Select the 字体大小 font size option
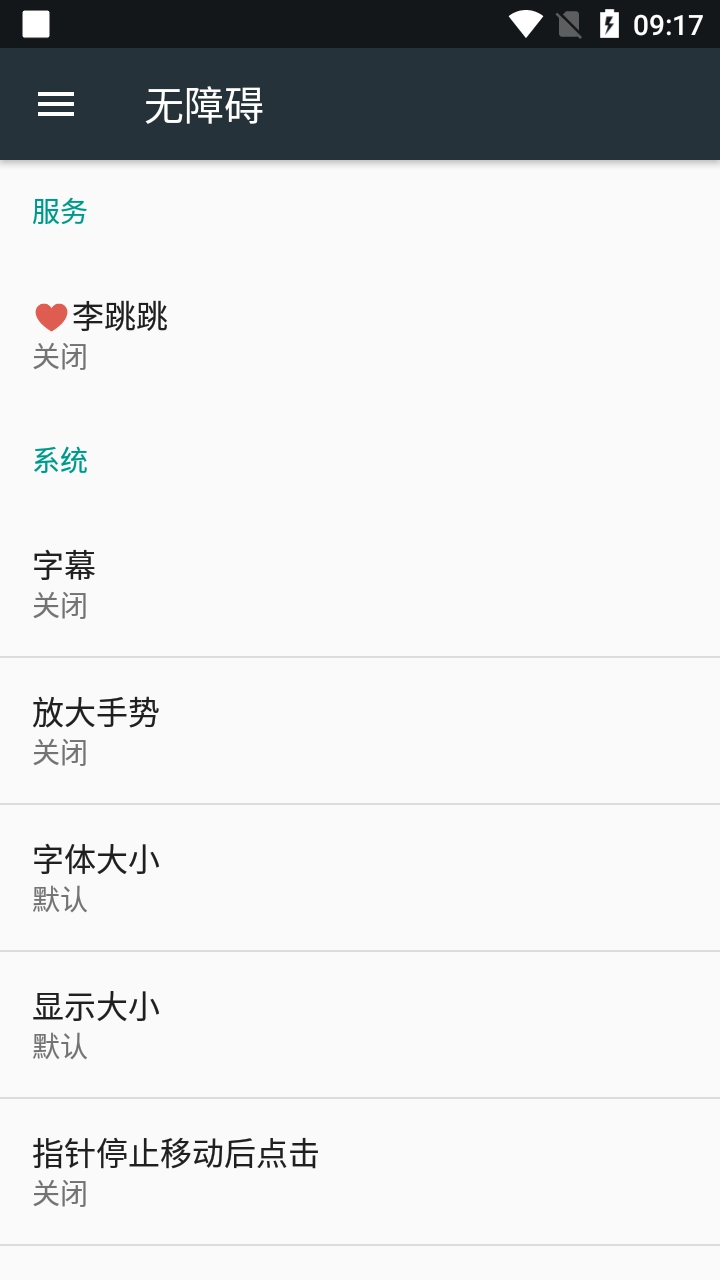Screen dimensions: 720x1280 [360, 878]
